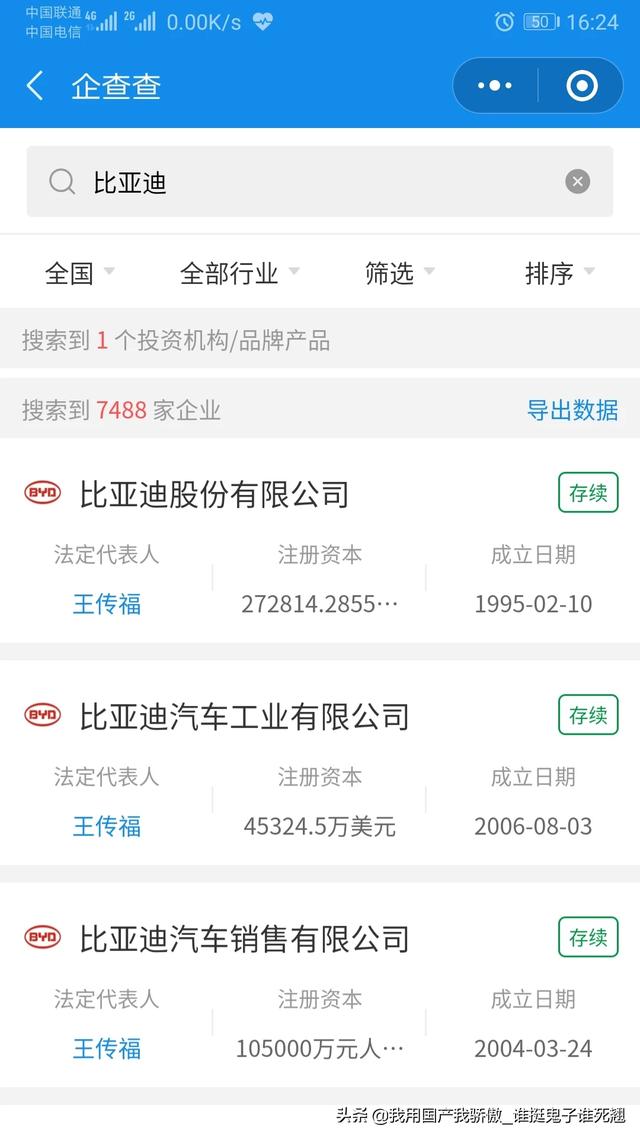This screenshot has height=1138, width=640.
Task: Open the 筛选 filter dropdown
Action: (399, 273)
